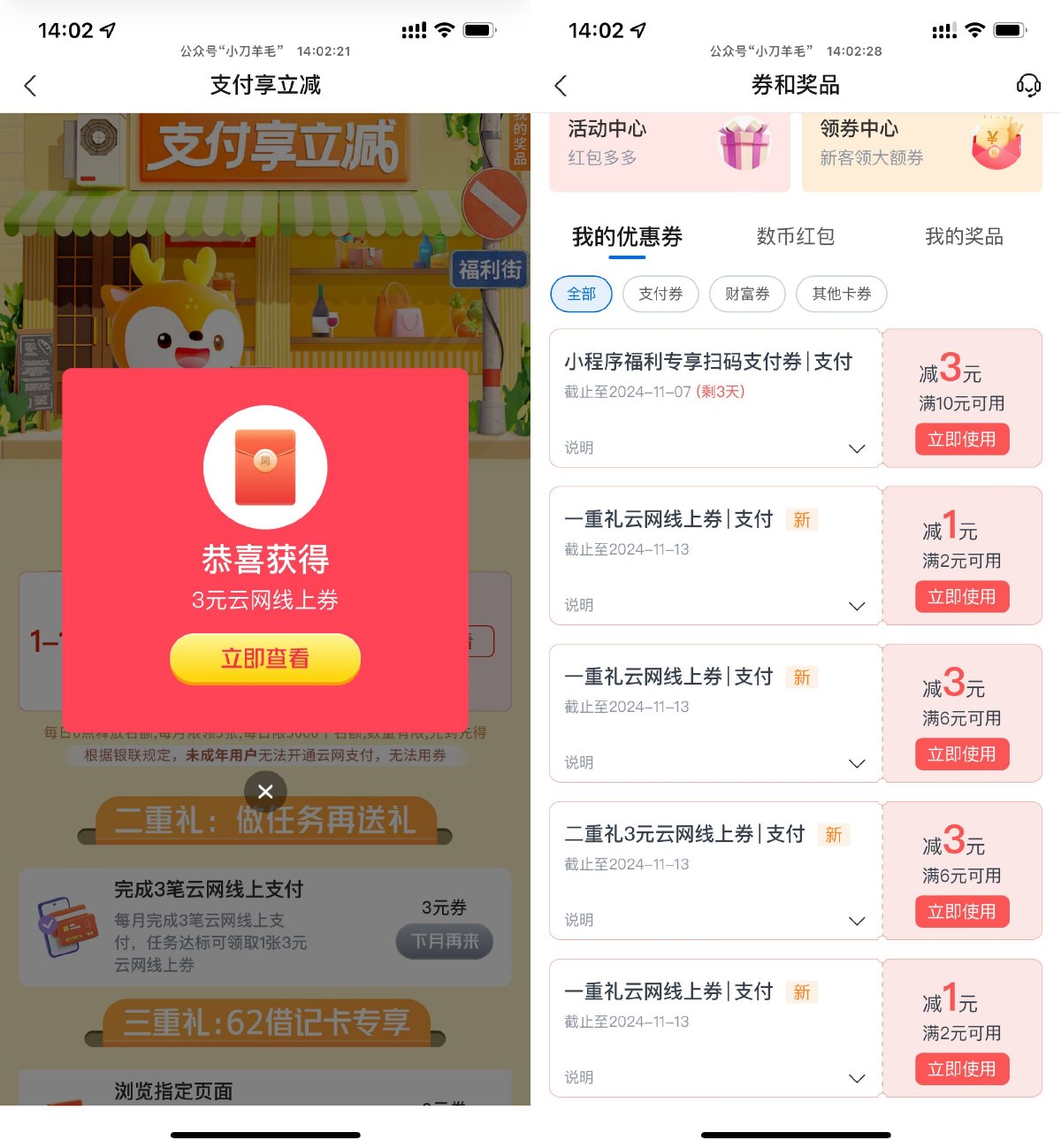Close the congratulations popup with the X

(x=264, y=791)
